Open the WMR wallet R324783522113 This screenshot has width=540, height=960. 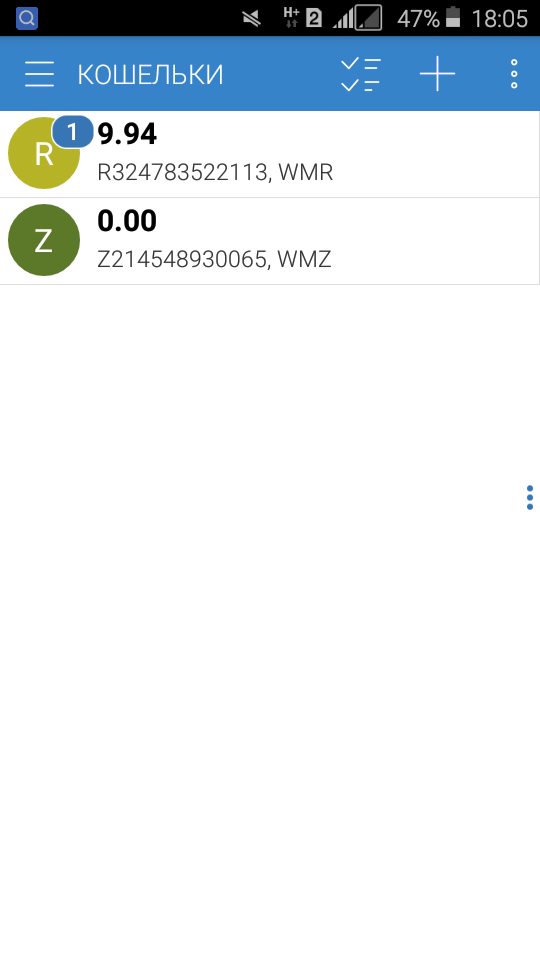click(x=270, y=154)
